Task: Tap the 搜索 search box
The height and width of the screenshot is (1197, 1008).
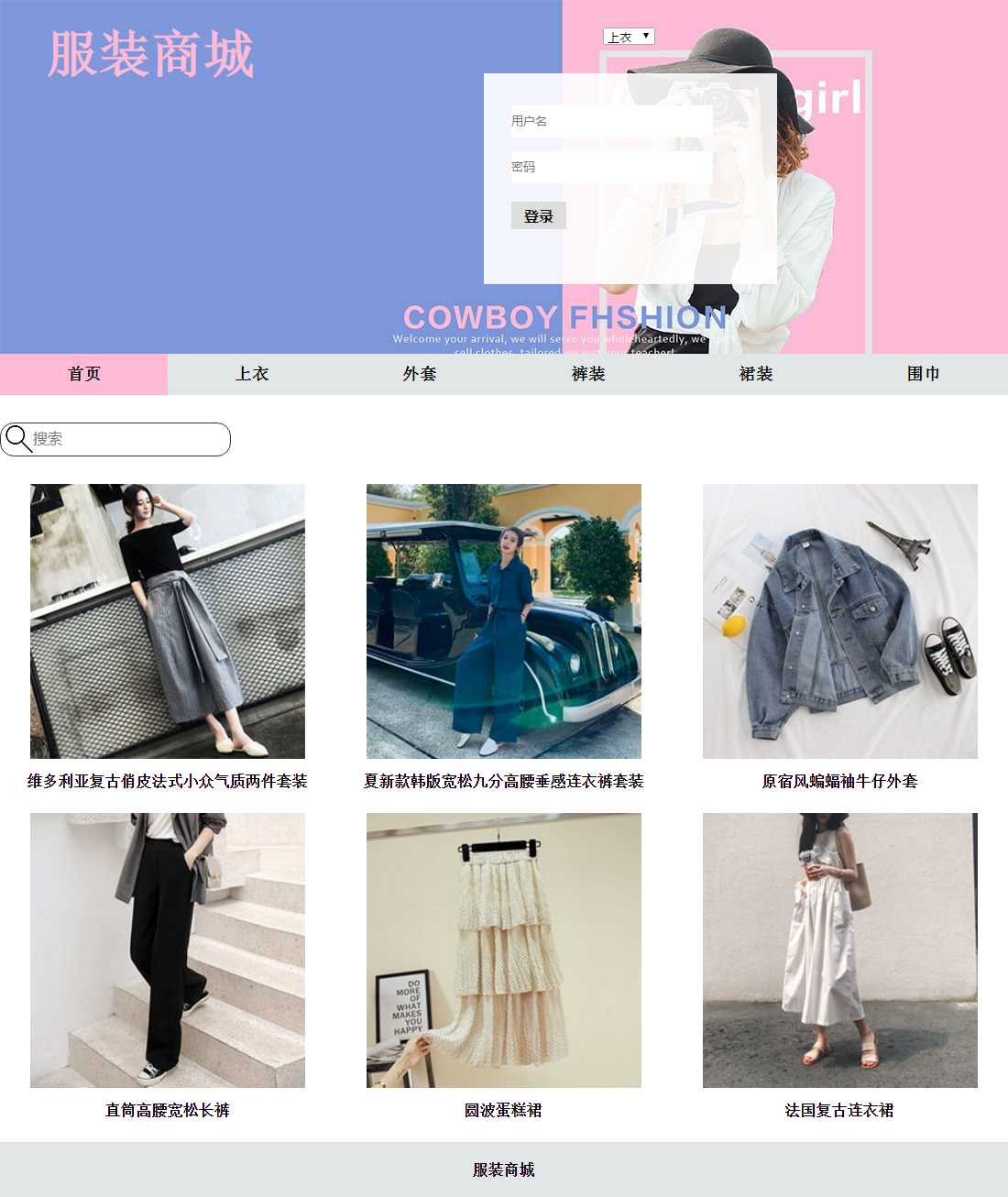Action: click(128, 439)
